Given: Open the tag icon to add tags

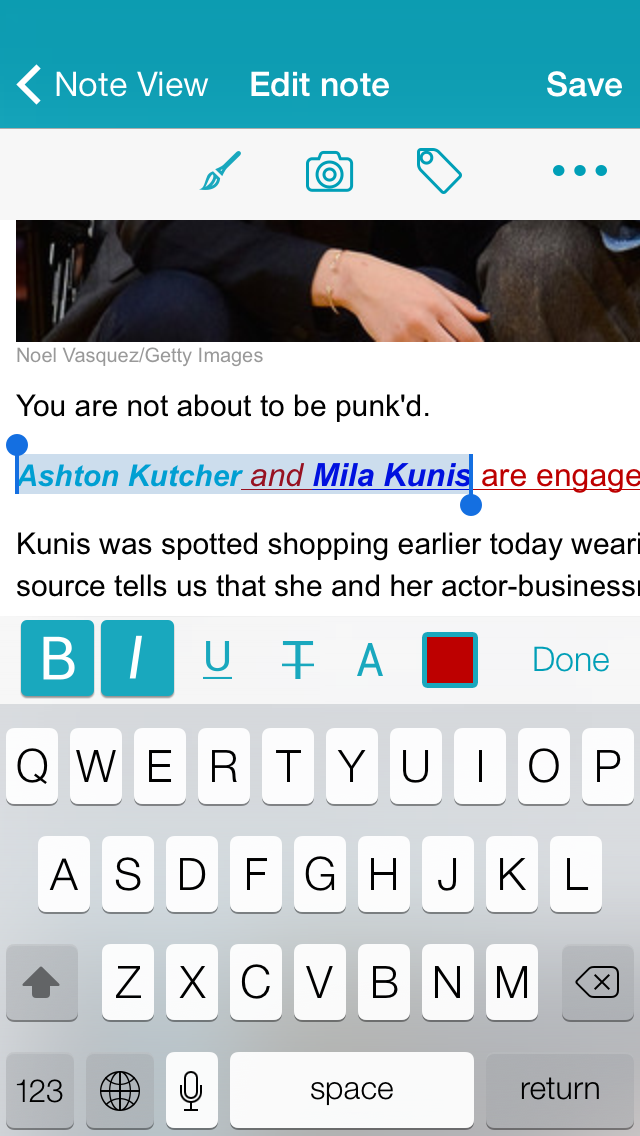Looking at the screenshot, I should tap(439, 171).
